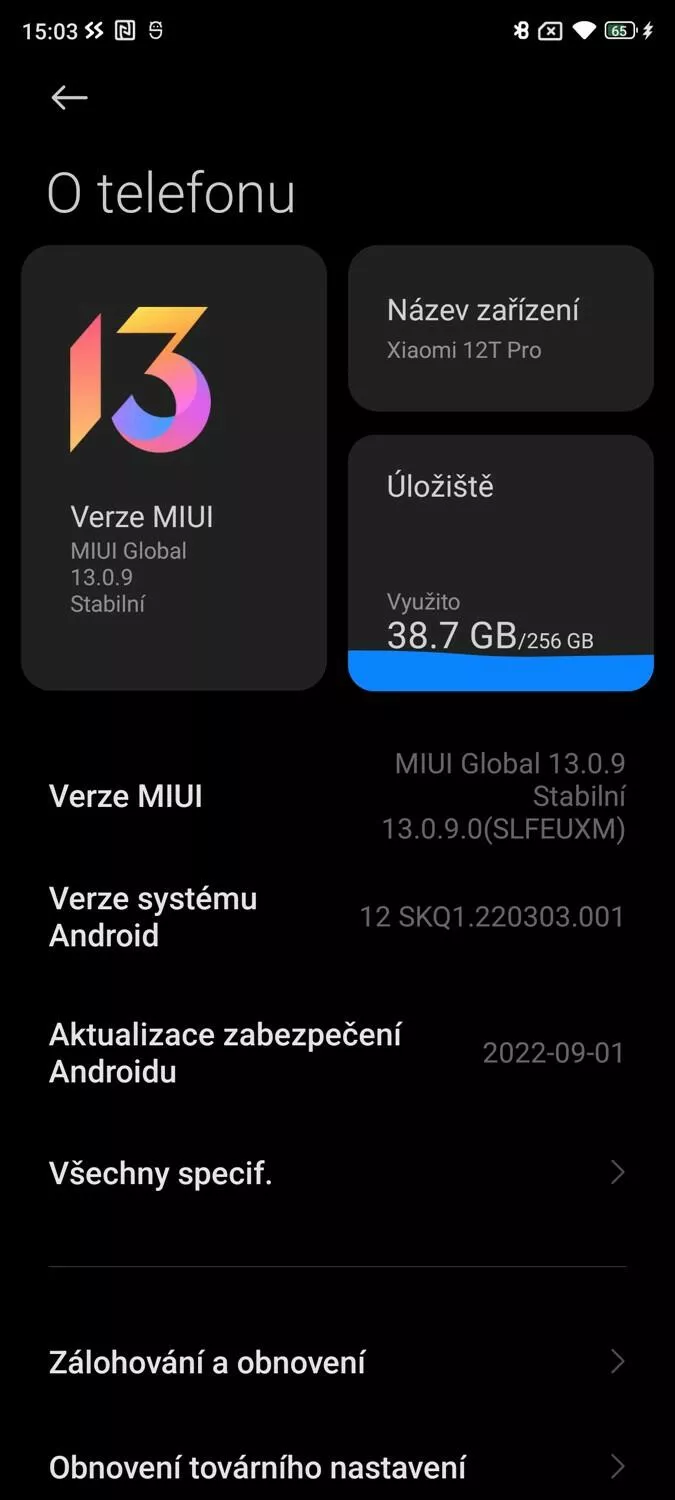Viewport: 675px width, 1500px height.
Task: Open Obnovení továrního nastavení
Action: [x=337, y=1467]
